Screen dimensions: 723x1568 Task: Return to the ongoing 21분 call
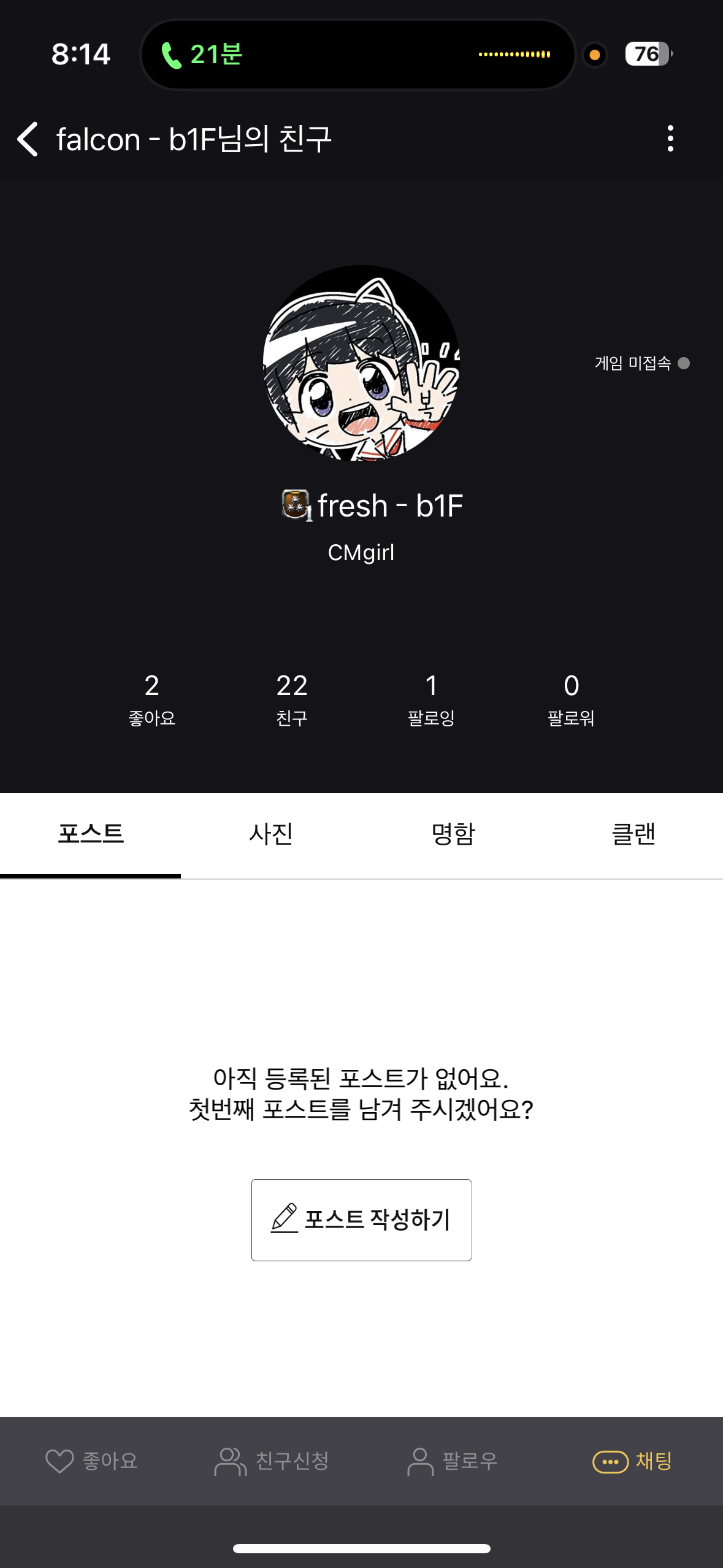pyautogui.click(x=202, y=55)
